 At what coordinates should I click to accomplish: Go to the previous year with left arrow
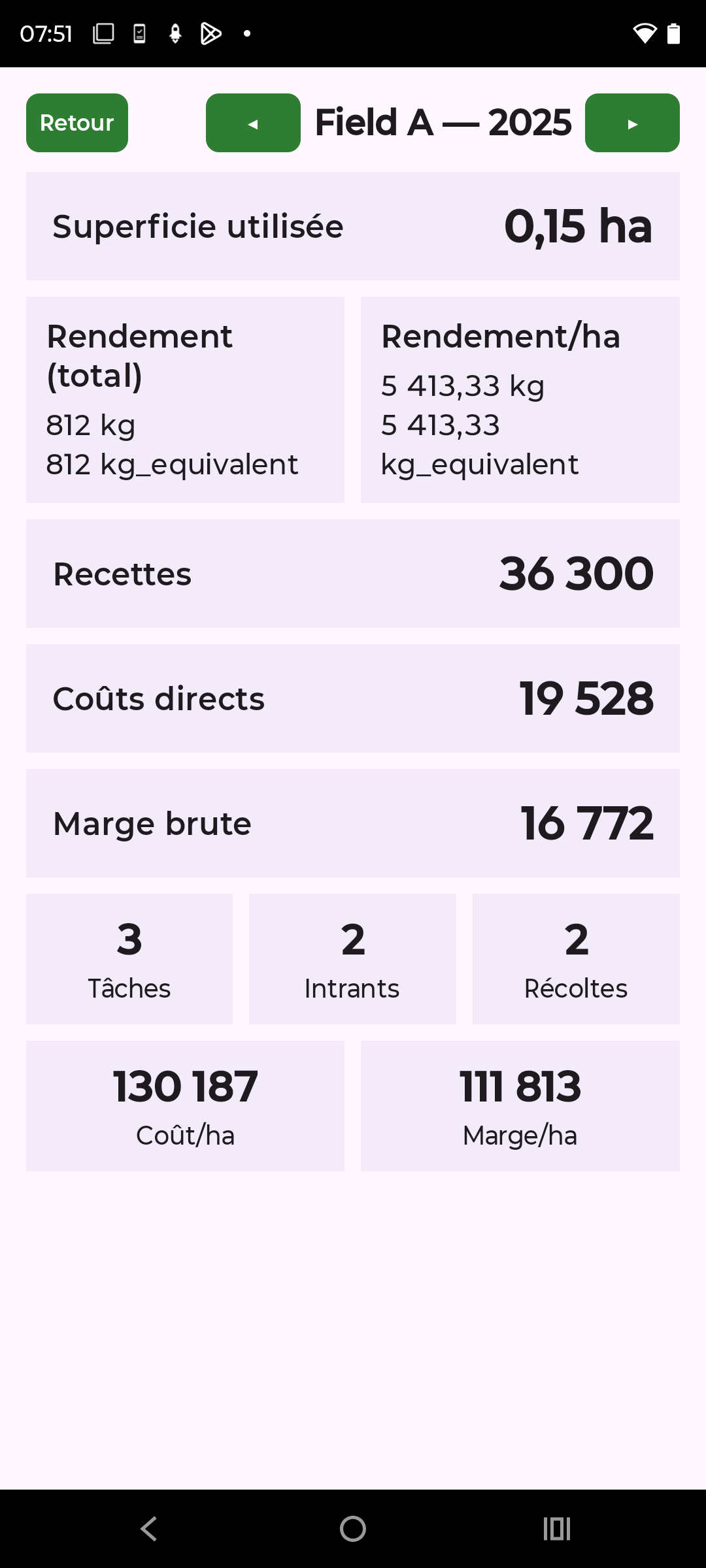pos(253,123)
